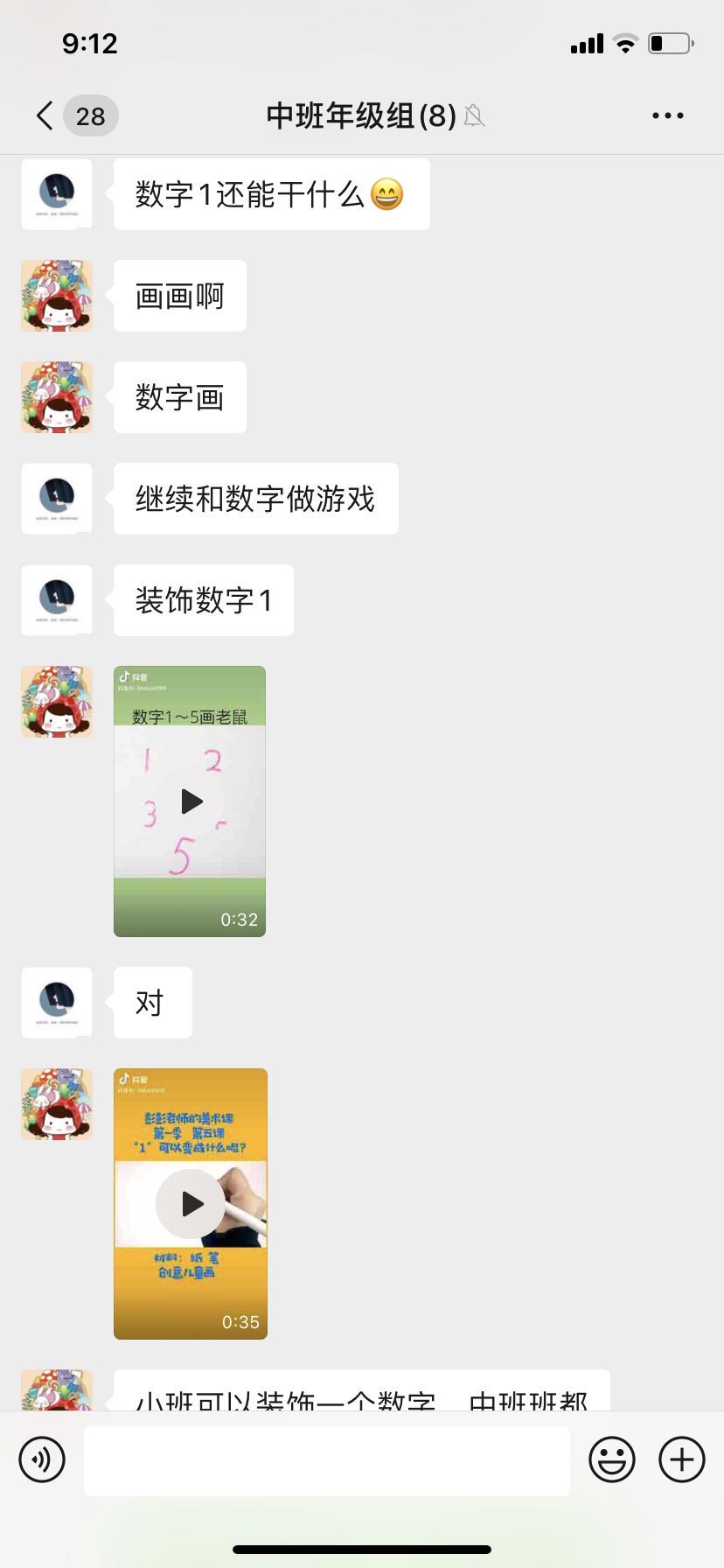Open avatar of sender of 画画啊
The image size is (724, 1568).
(x=57, y=296)
